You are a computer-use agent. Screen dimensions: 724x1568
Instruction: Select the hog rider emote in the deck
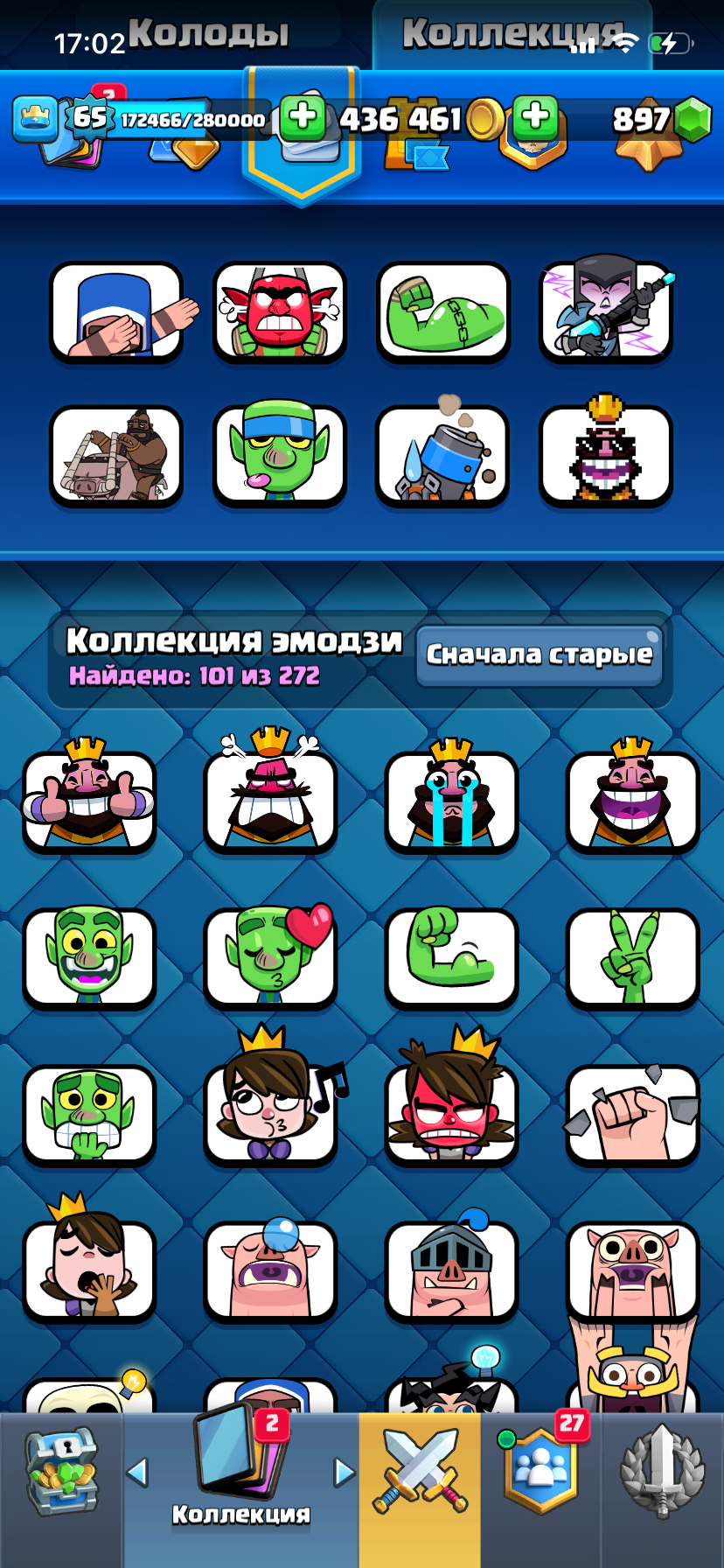pos(116,456)
